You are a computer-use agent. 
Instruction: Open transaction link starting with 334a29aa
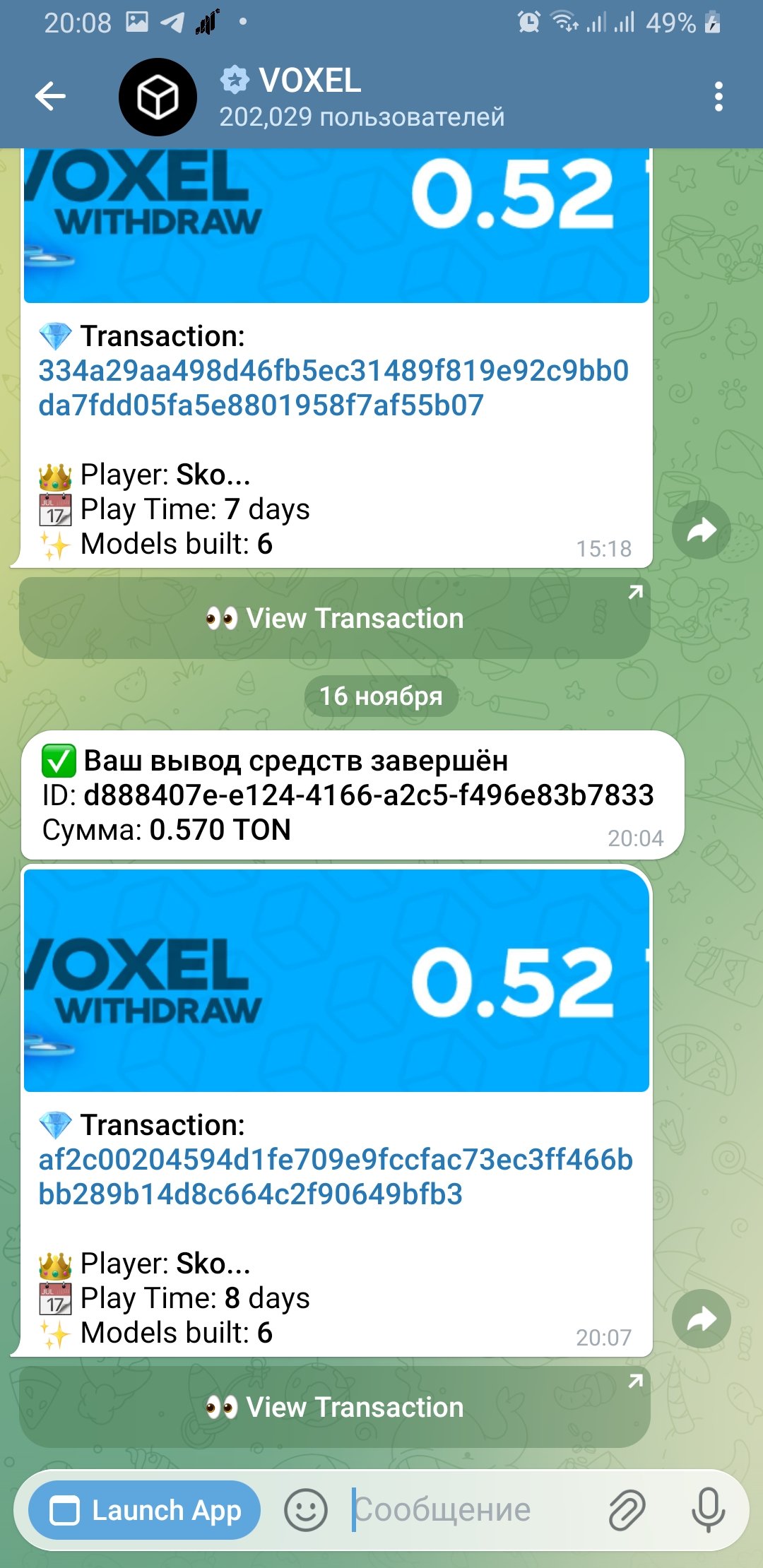333,388
